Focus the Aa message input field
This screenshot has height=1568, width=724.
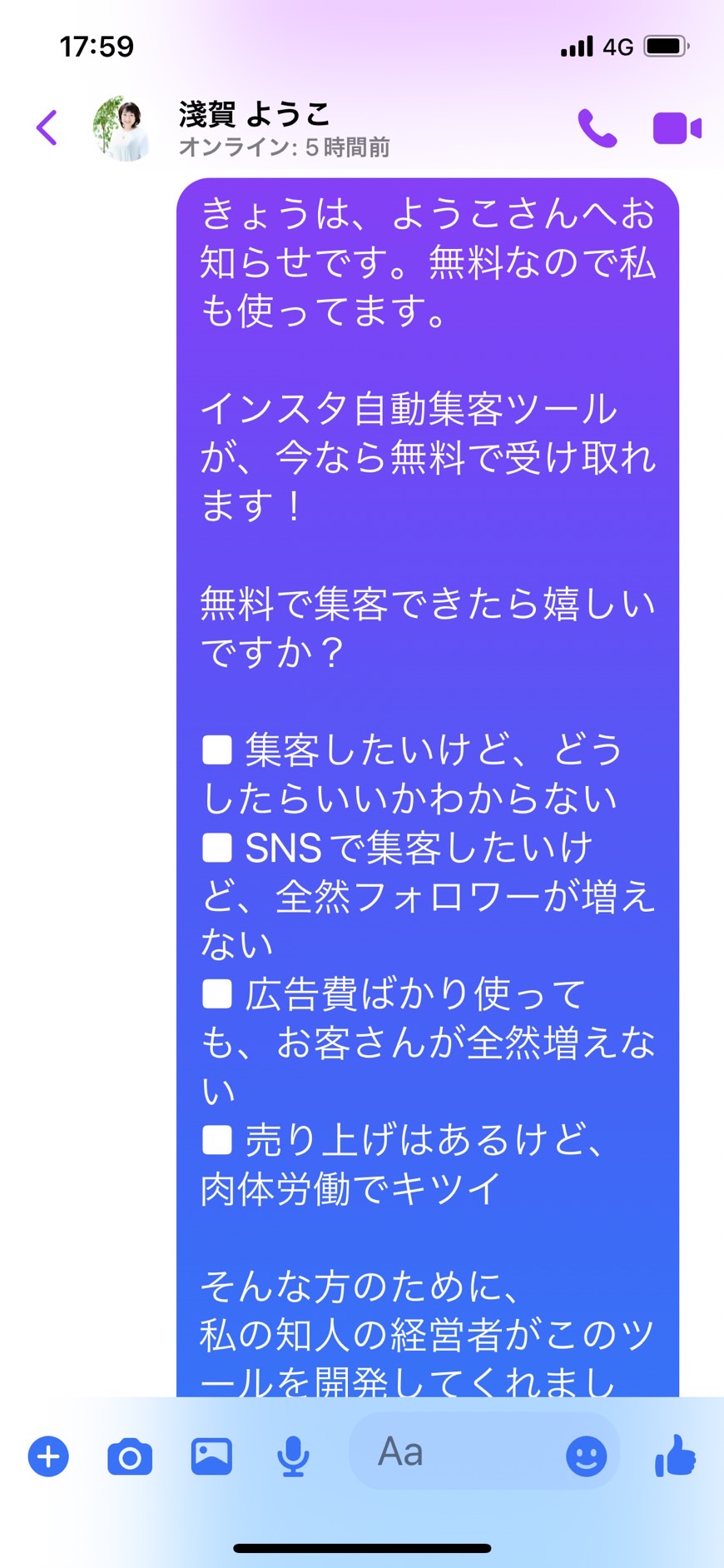pyautogui.click(x=454, y=1453)
